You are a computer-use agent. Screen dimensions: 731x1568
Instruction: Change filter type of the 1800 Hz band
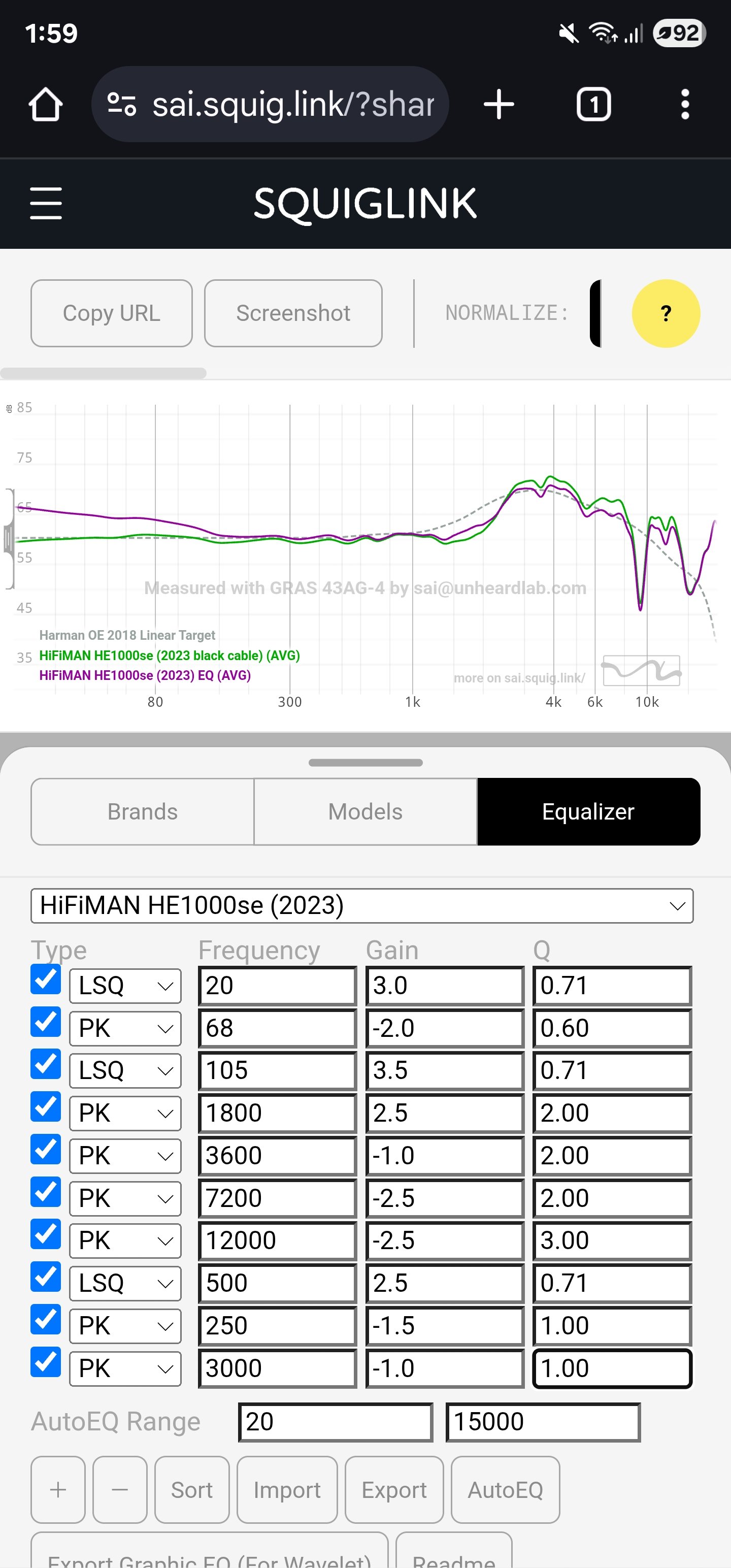(x=125, y=1113)
